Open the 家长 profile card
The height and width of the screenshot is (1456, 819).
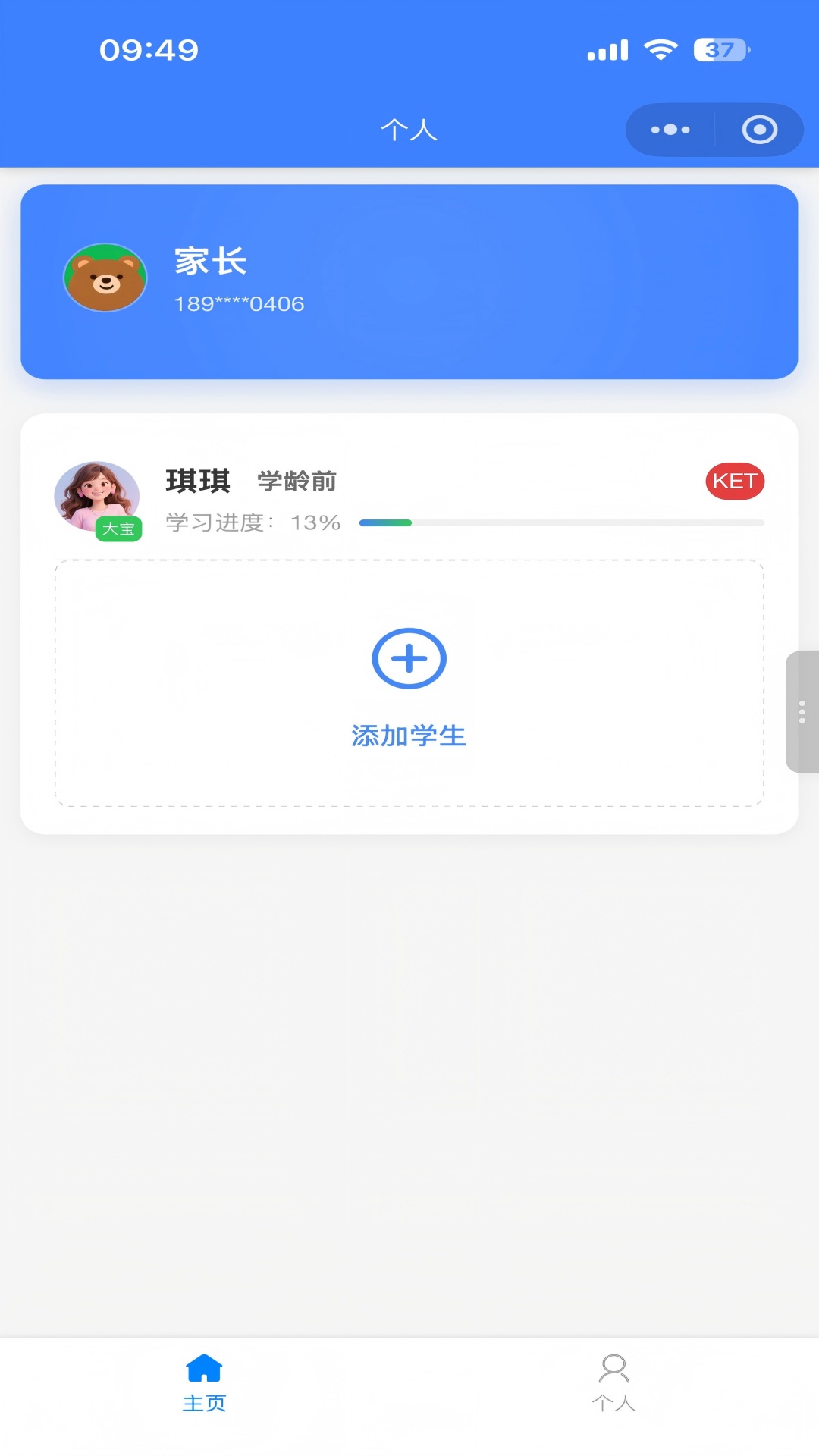(x=409, y=281)
